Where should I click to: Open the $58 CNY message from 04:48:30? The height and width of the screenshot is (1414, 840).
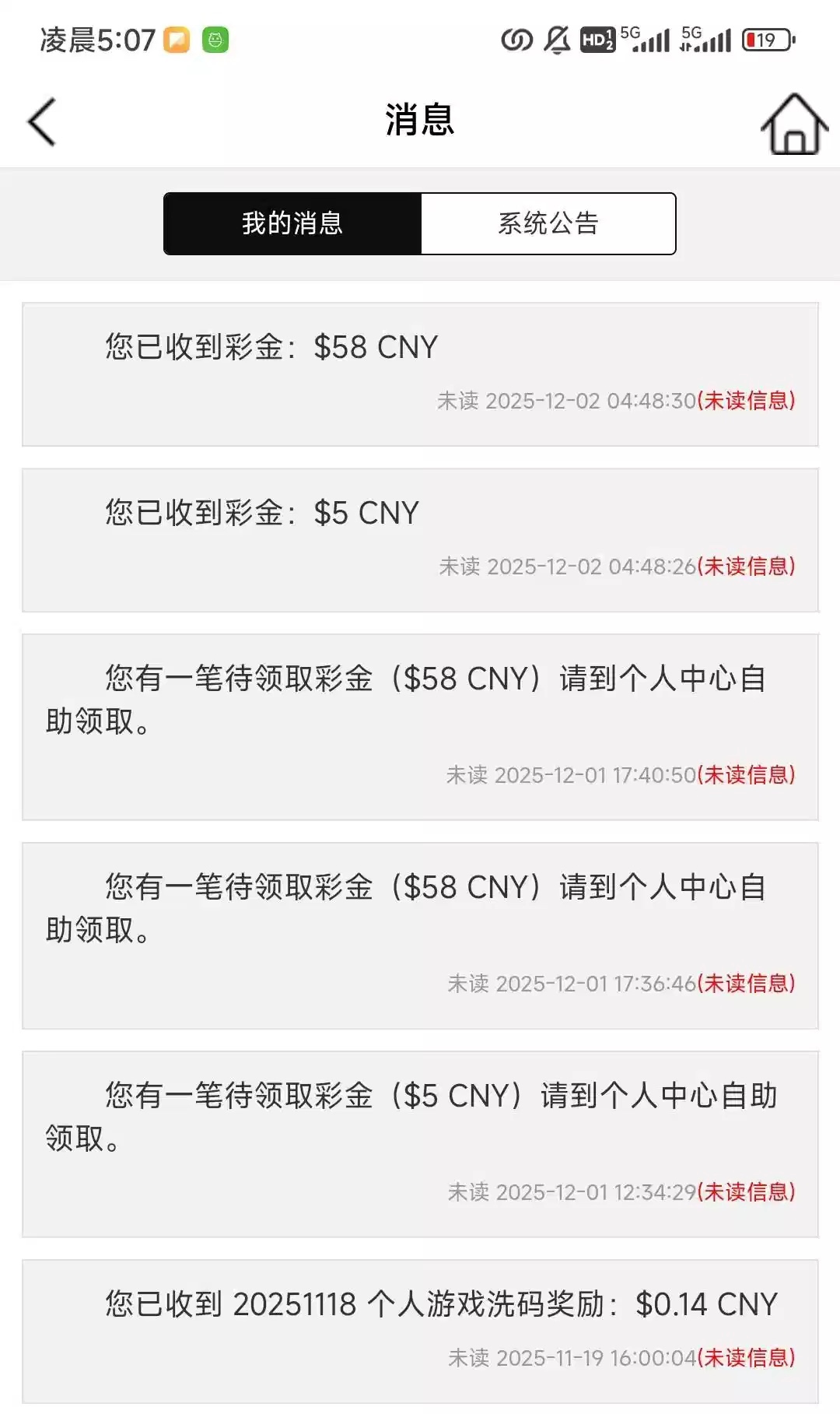click(x=420, y=374)
